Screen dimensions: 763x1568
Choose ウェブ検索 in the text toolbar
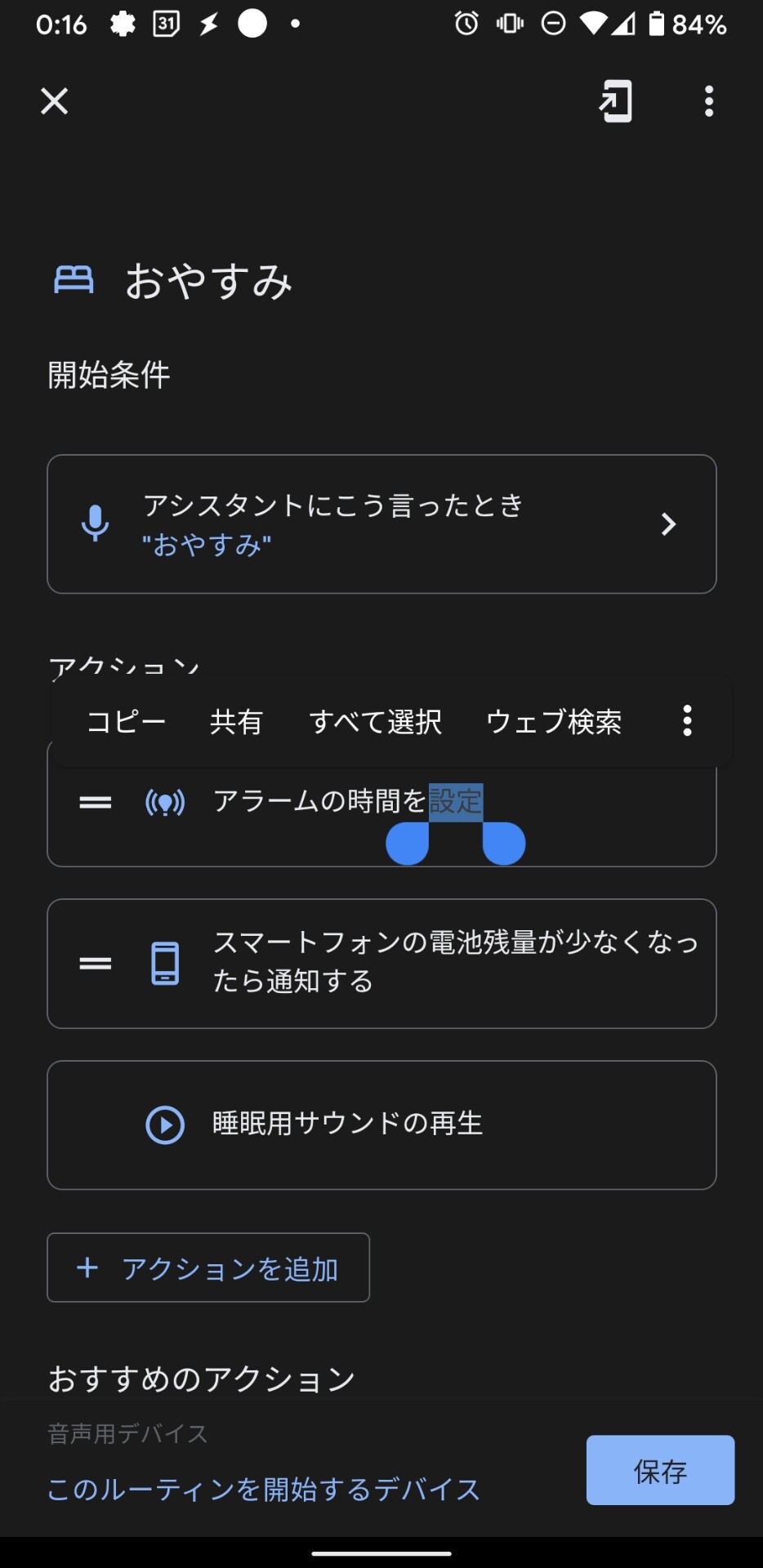point(553,722)
